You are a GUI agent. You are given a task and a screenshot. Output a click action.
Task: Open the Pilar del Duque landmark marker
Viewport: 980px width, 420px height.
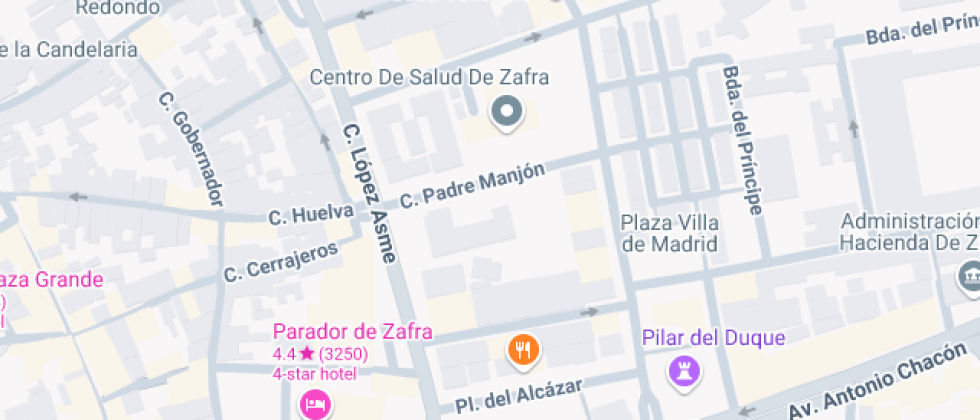coord(685,370)
